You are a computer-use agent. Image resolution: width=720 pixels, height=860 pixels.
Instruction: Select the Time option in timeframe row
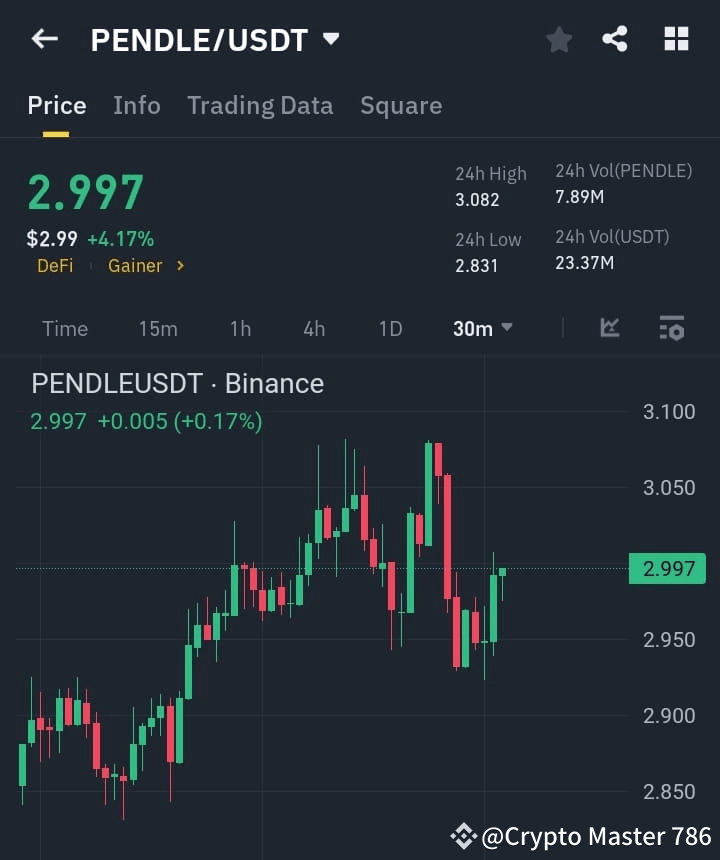coord(64,328)
